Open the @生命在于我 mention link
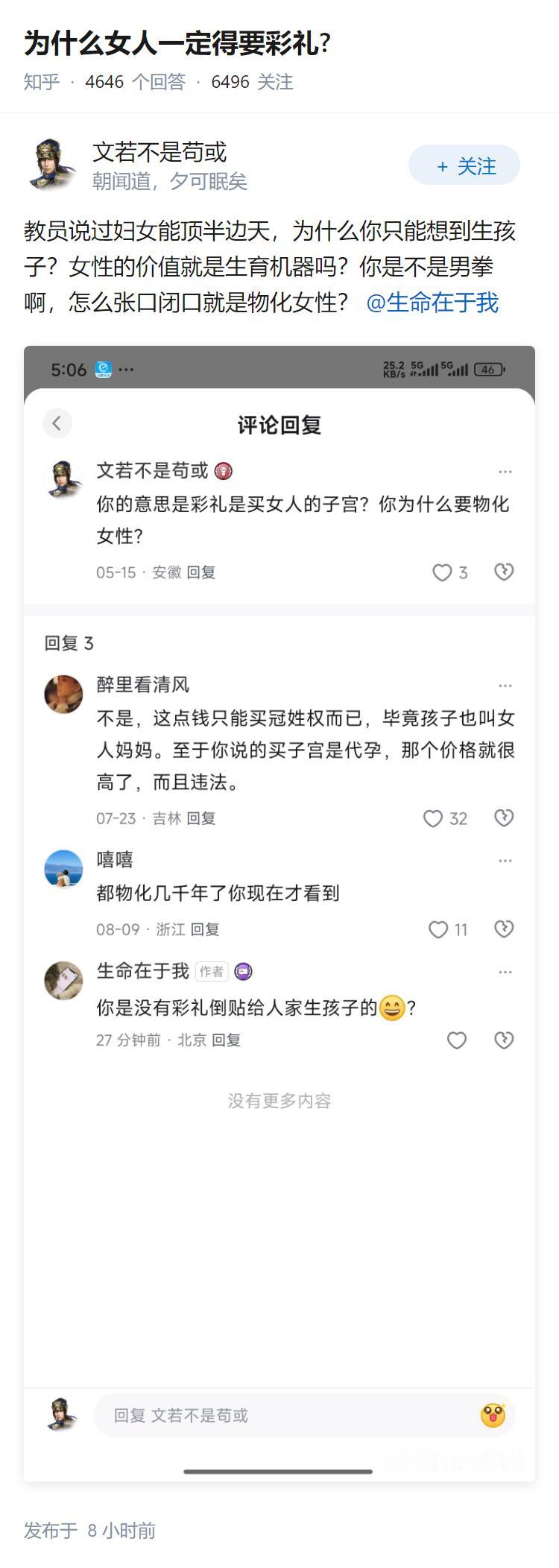Image resolution: width=559 pixels, height=1568 pixels. pyautogui.click(x=434, y=302)
